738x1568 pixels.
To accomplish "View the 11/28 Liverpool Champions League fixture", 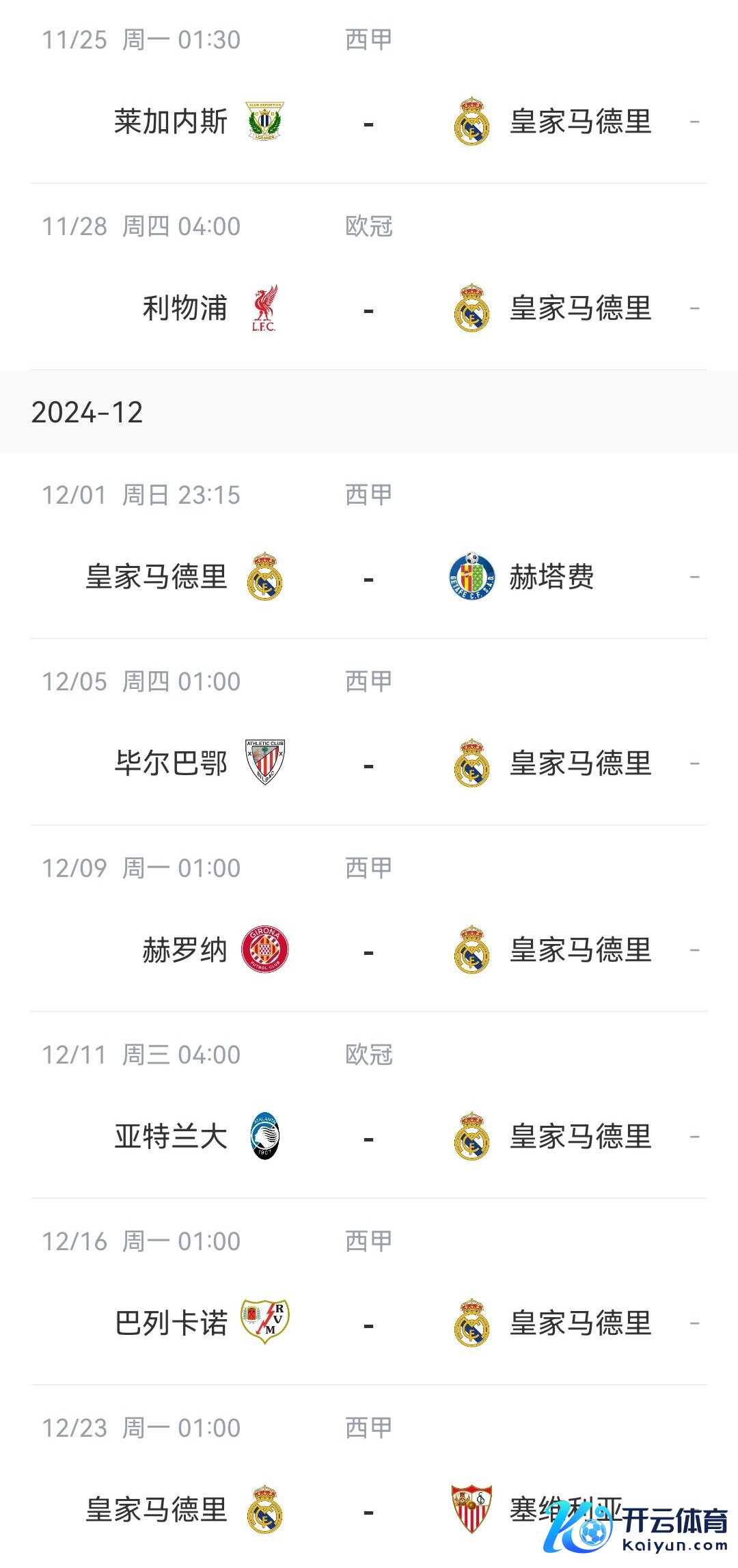I will (369, 309).
